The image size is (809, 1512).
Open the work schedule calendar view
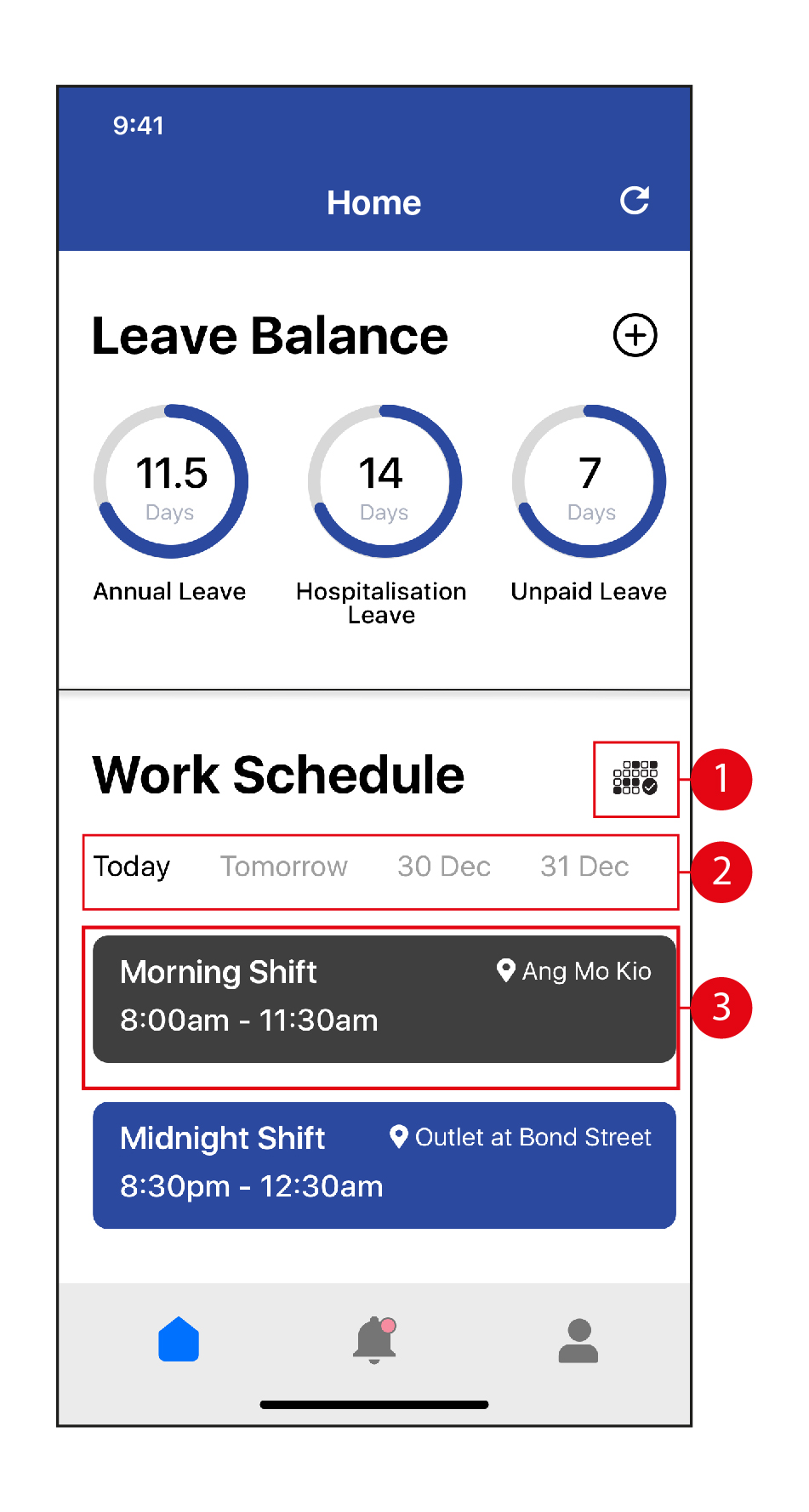coord(635,778)
